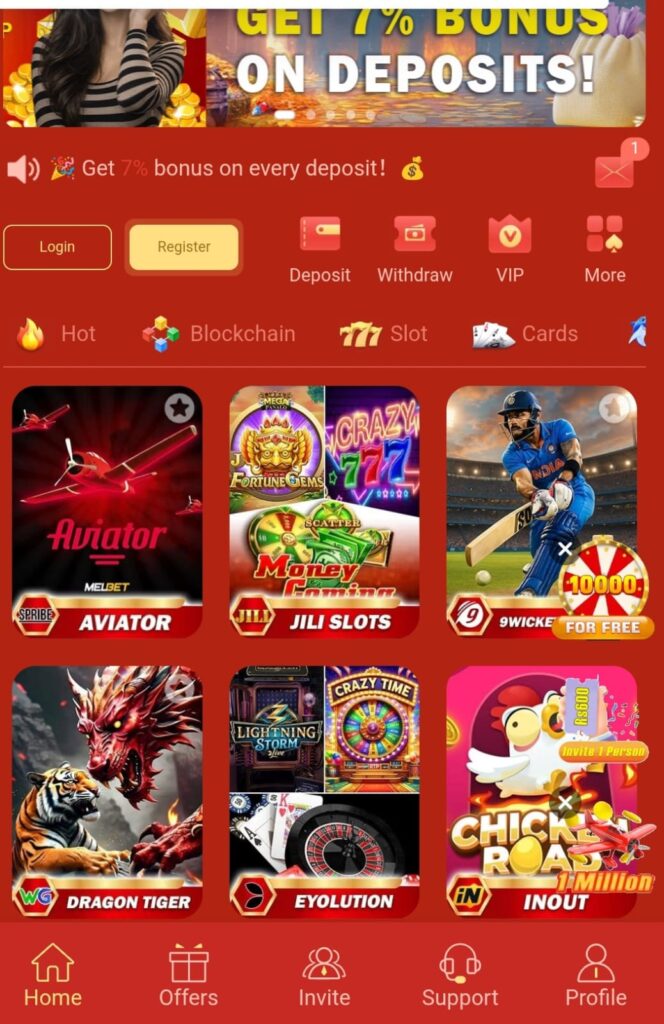Open the JILI Slots game card
Viewport: 664px width, 1024px height.
point(324,511)
